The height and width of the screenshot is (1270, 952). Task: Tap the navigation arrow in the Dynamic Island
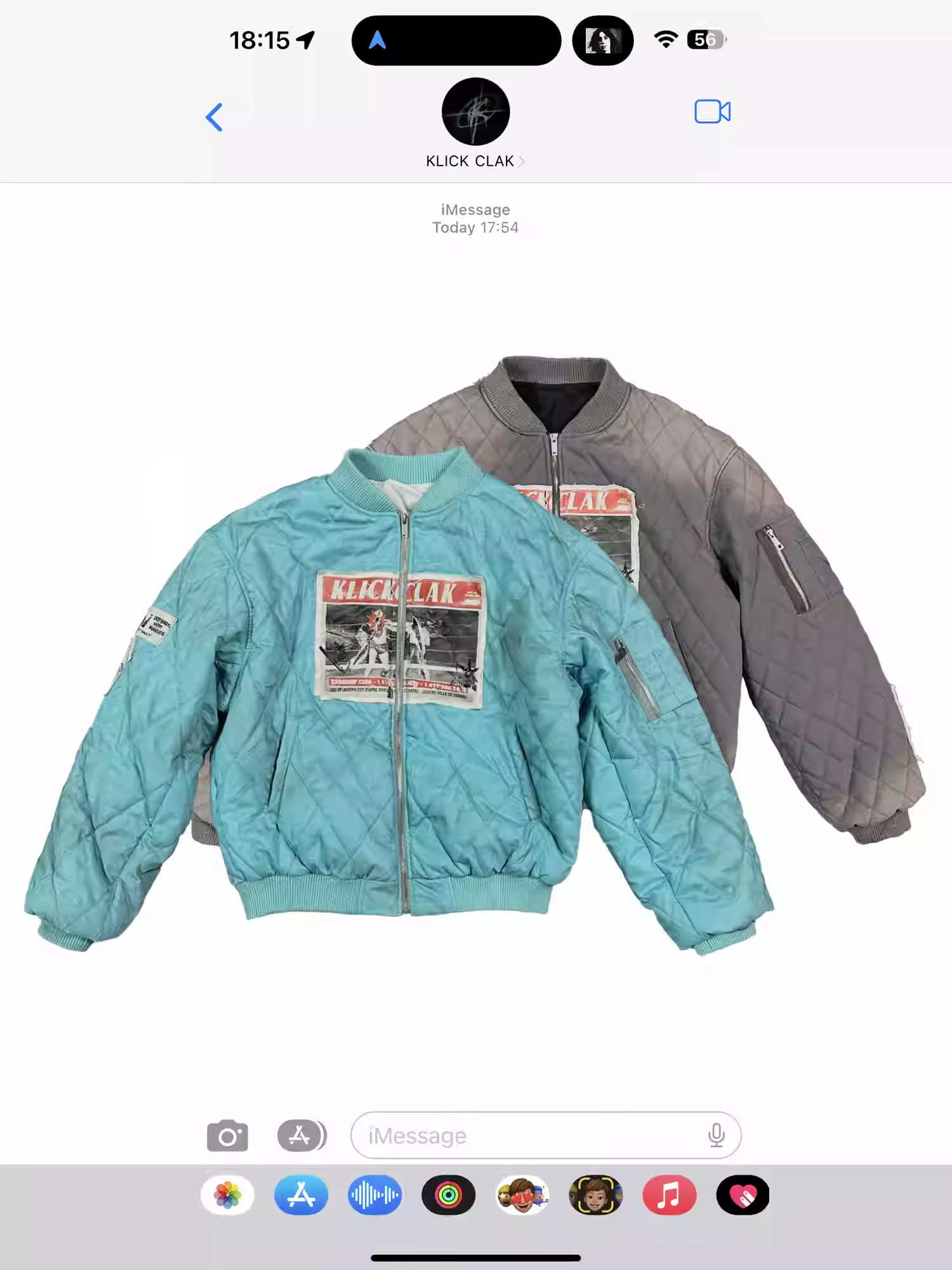click(378, 40)
